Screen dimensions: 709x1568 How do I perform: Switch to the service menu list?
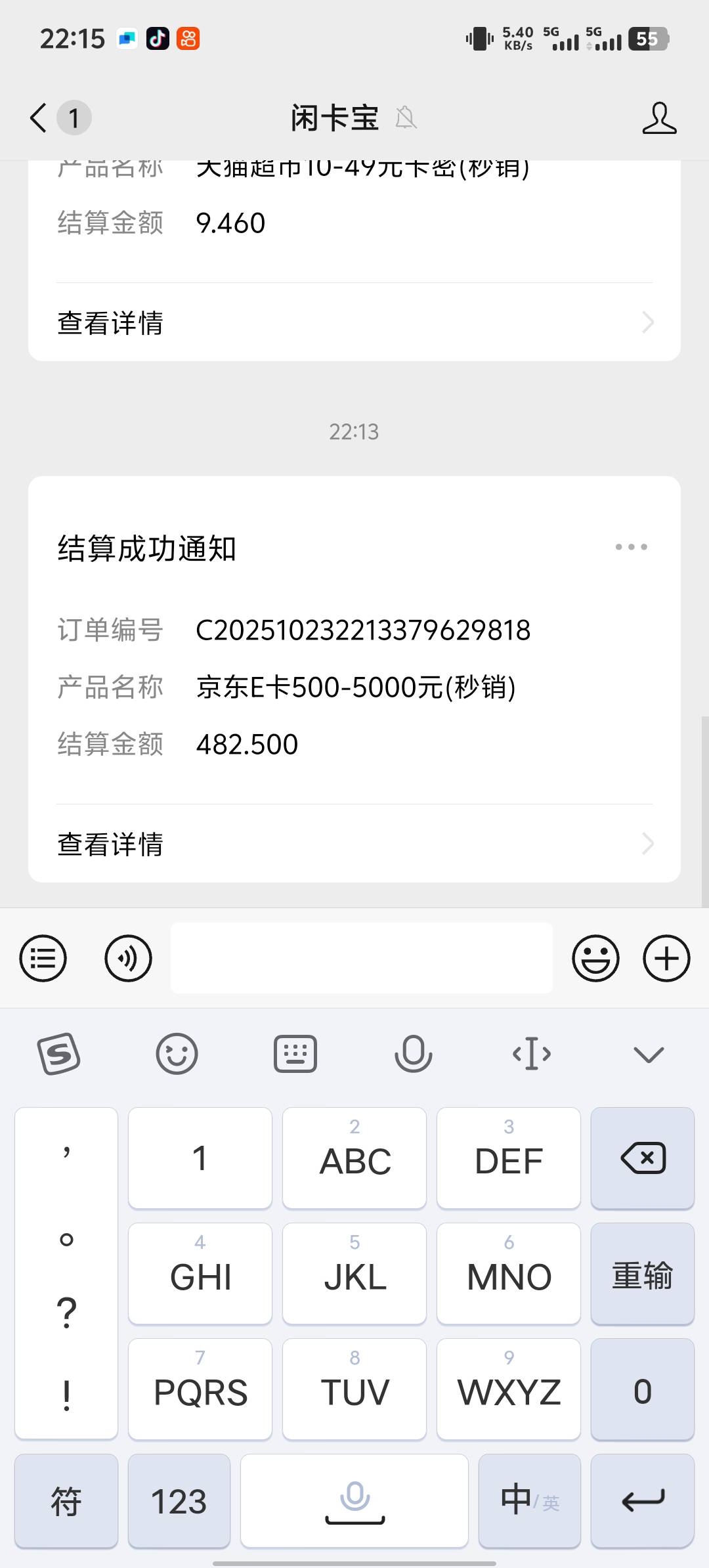43,959
